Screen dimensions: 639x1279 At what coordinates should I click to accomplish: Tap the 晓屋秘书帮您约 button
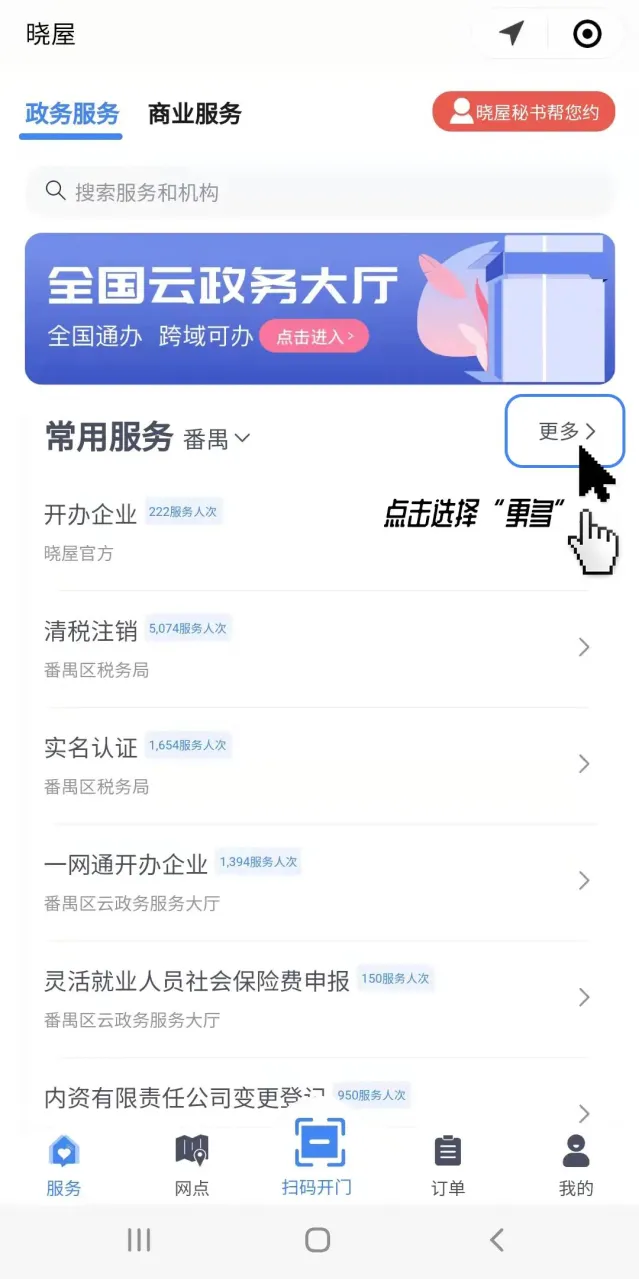pos(524,112)
